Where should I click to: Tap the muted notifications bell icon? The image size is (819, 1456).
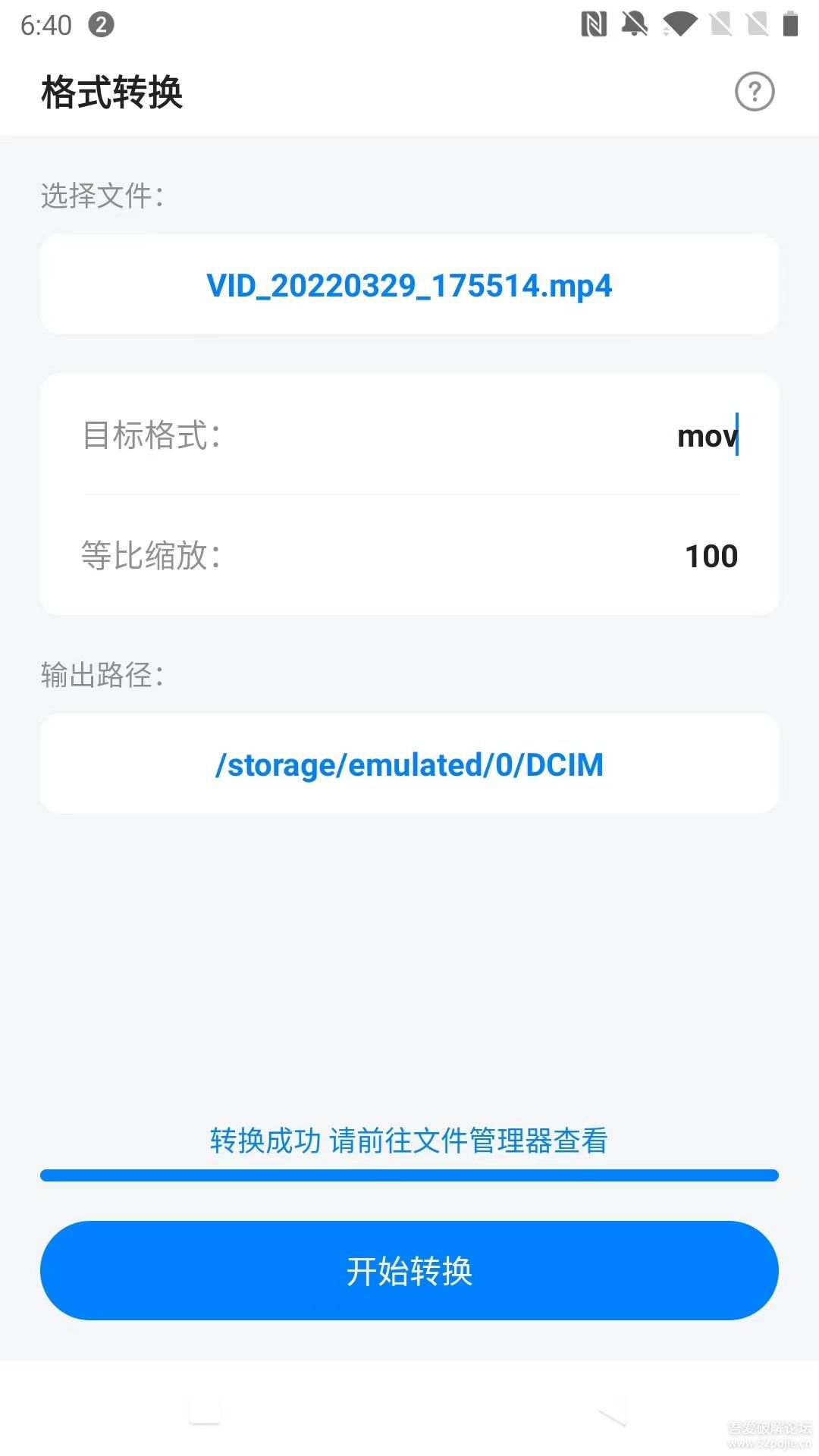(635, 24)
